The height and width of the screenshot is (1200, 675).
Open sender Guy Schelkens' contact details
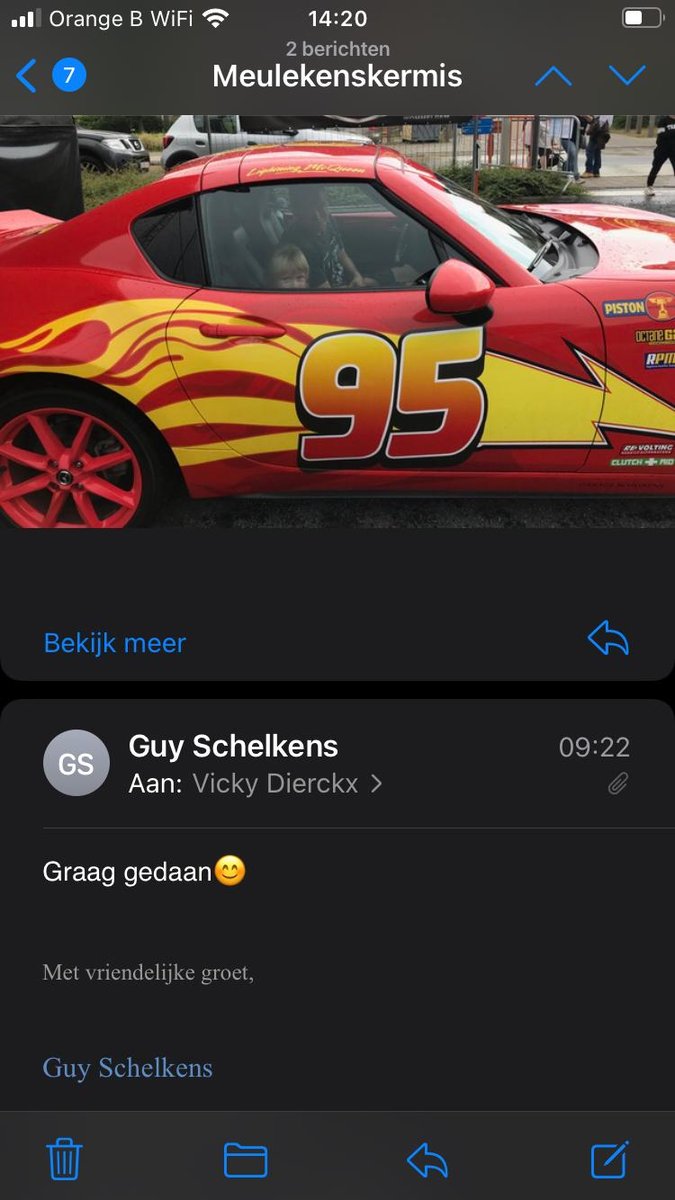point(233,746)
